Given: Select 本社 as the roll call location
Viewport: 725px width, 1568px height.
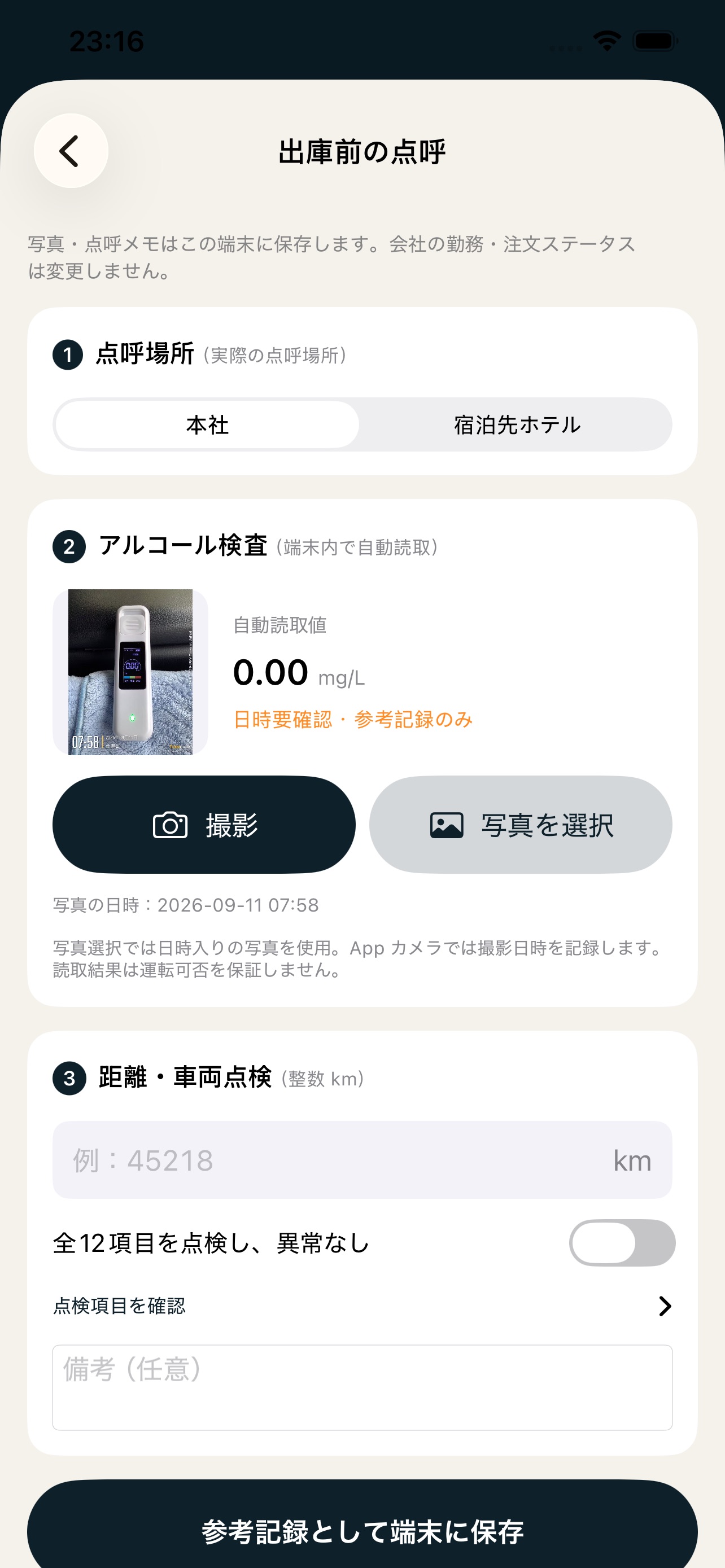Looking at the screenshot, I should pos(207,425).
